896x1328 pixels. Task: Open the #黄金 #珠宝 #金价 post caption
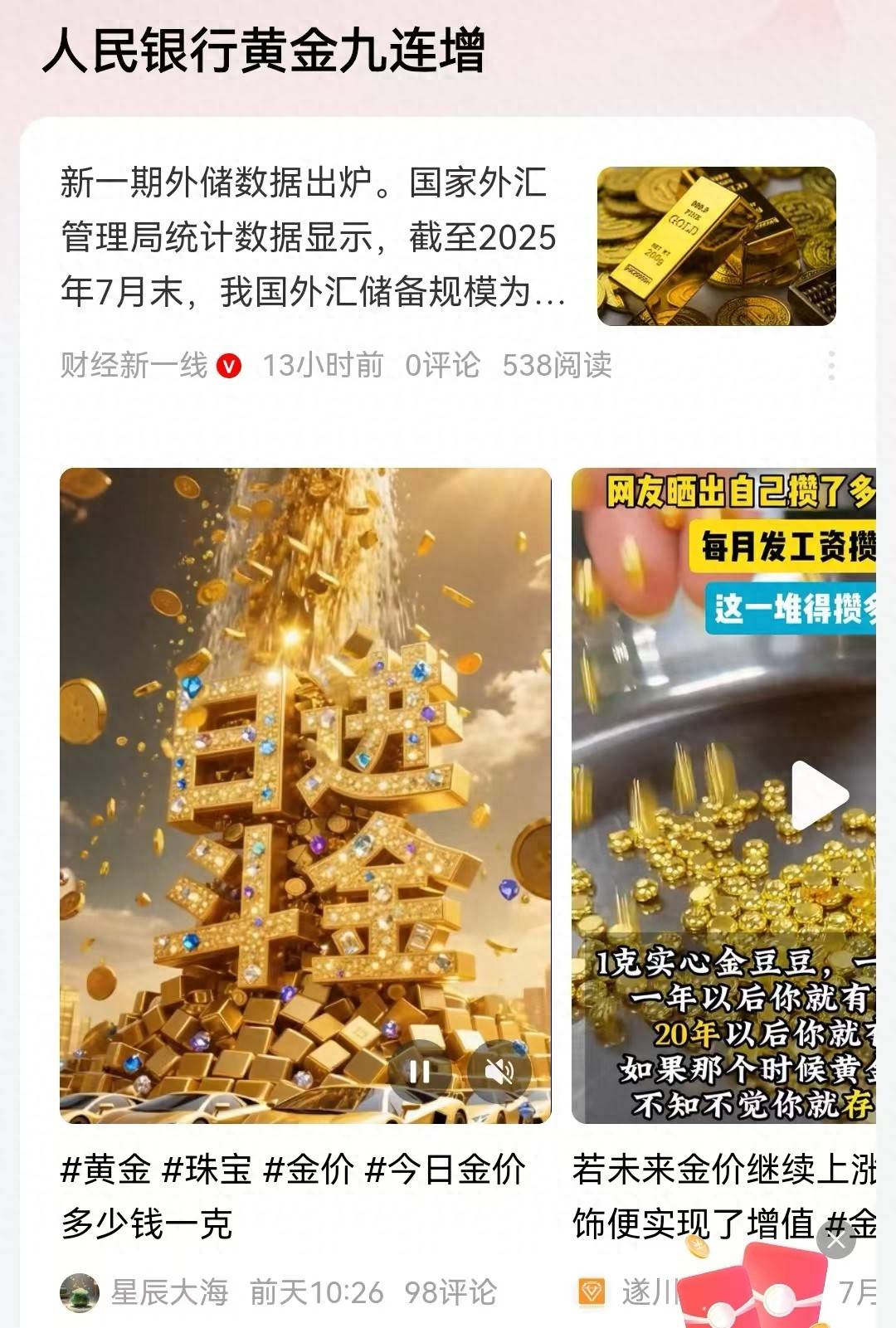point(292,1195)
